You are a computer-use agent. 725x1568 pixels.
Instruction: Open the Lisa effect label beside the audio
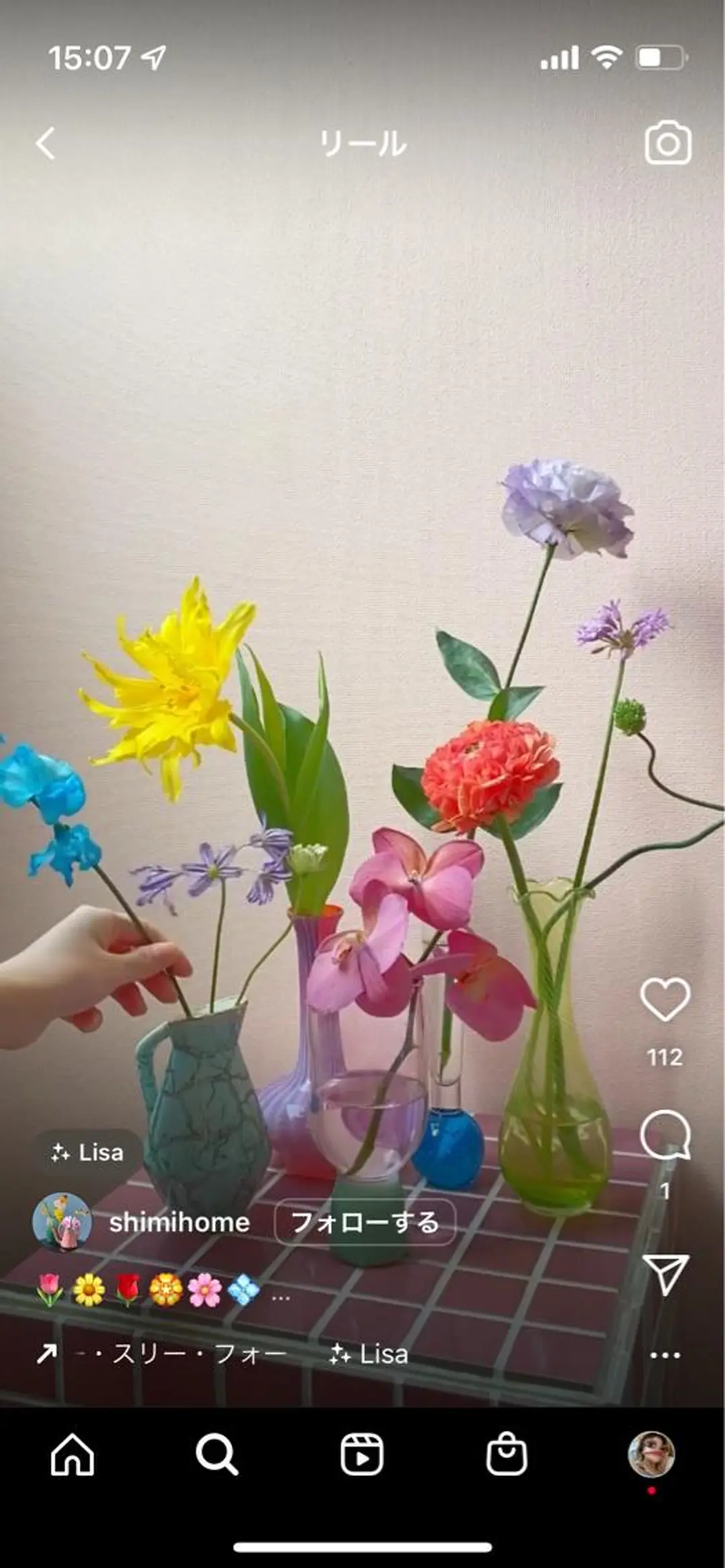coord(369,1355)
